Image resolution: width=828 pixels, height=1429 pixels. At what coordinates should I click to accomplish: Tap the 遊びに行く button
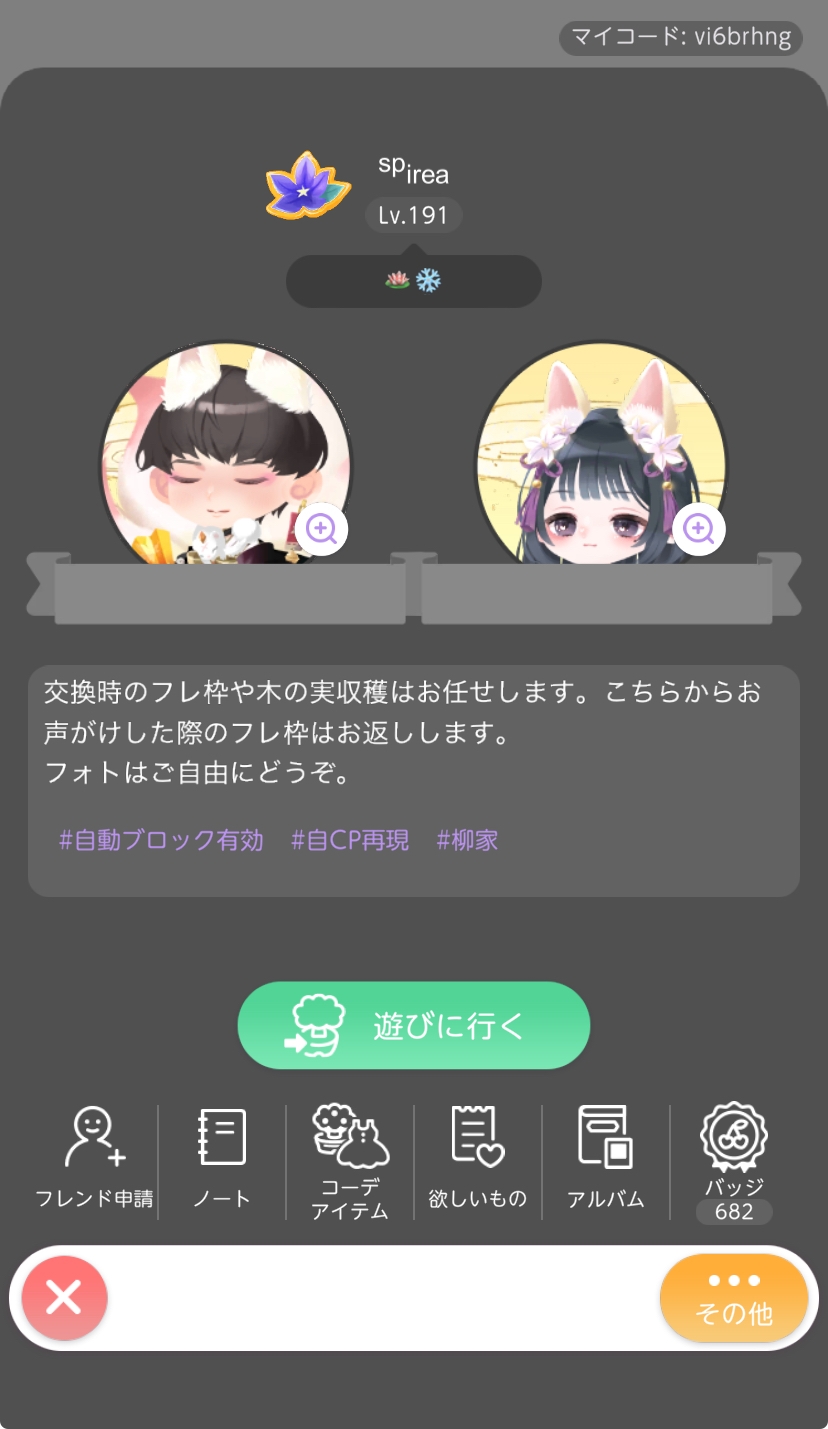click(x=413, y=1025)
